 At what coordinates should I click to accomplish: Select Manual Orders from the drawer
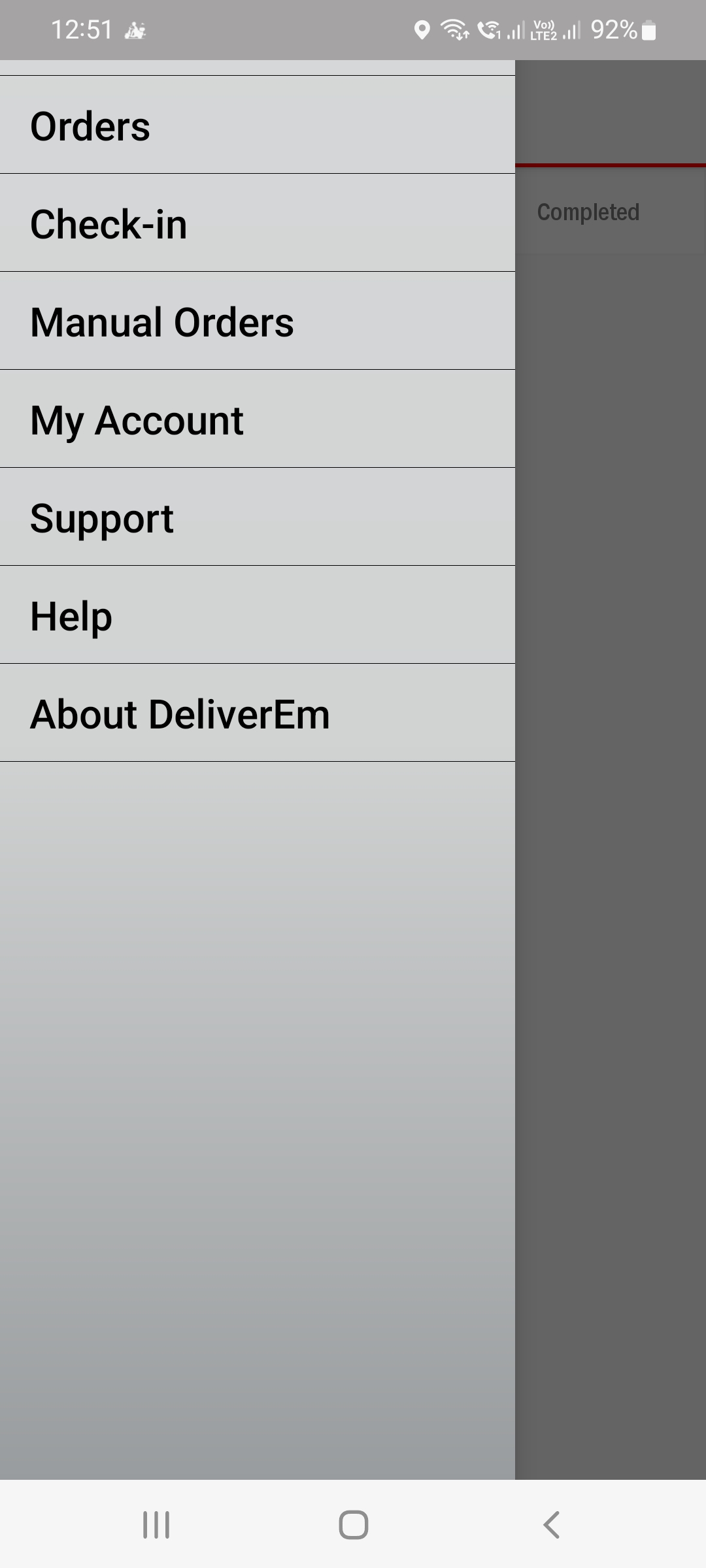258,321
